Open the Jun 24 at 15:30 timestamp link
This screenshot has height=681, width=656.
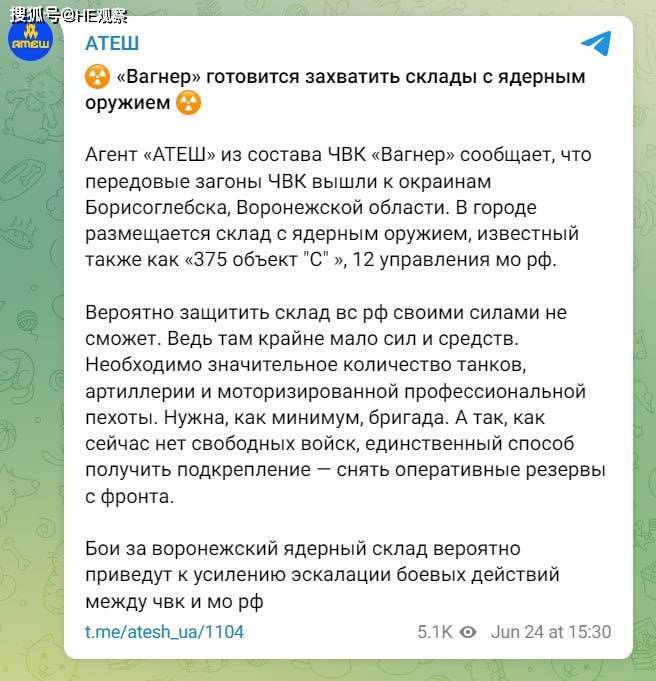tap(550, 632)
